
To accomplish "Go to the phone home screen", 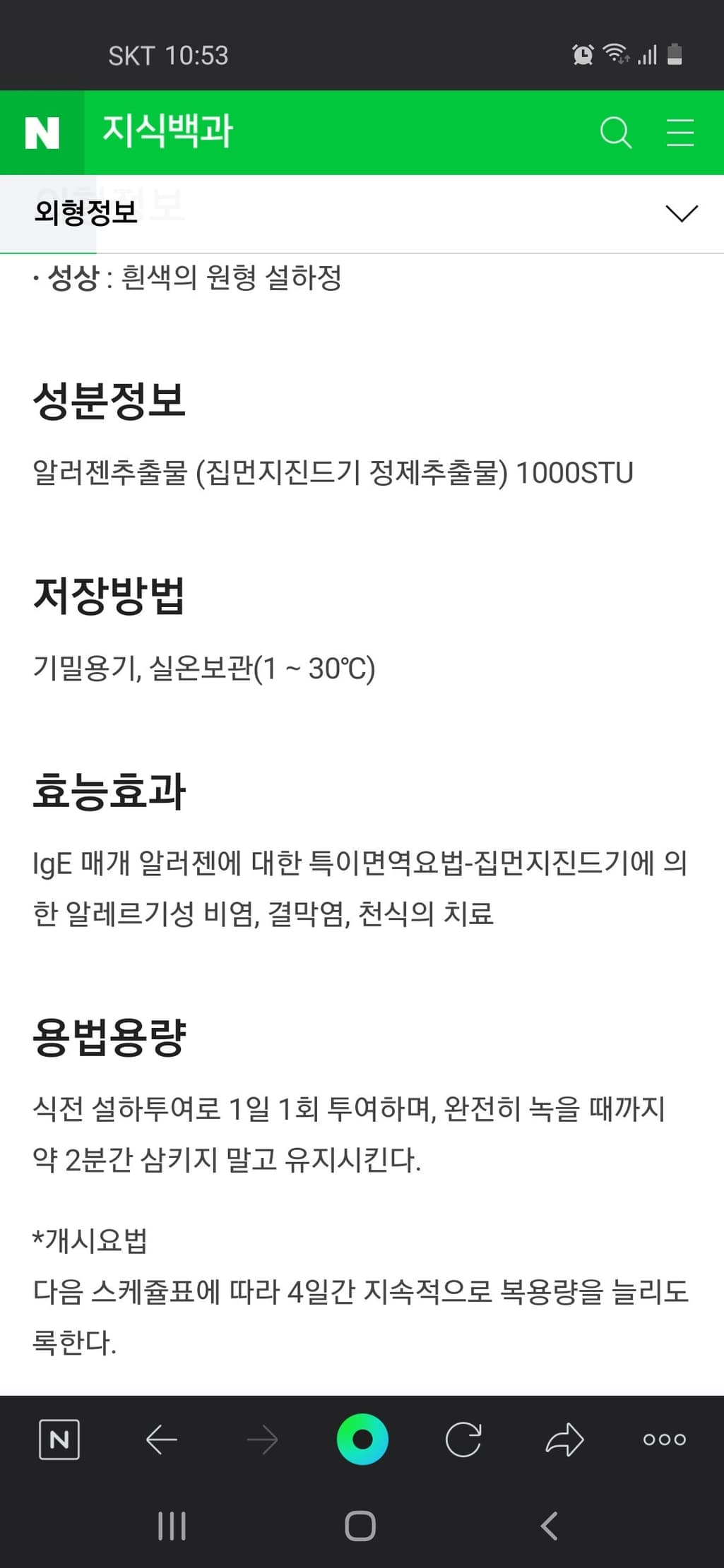I will 360,1526.
